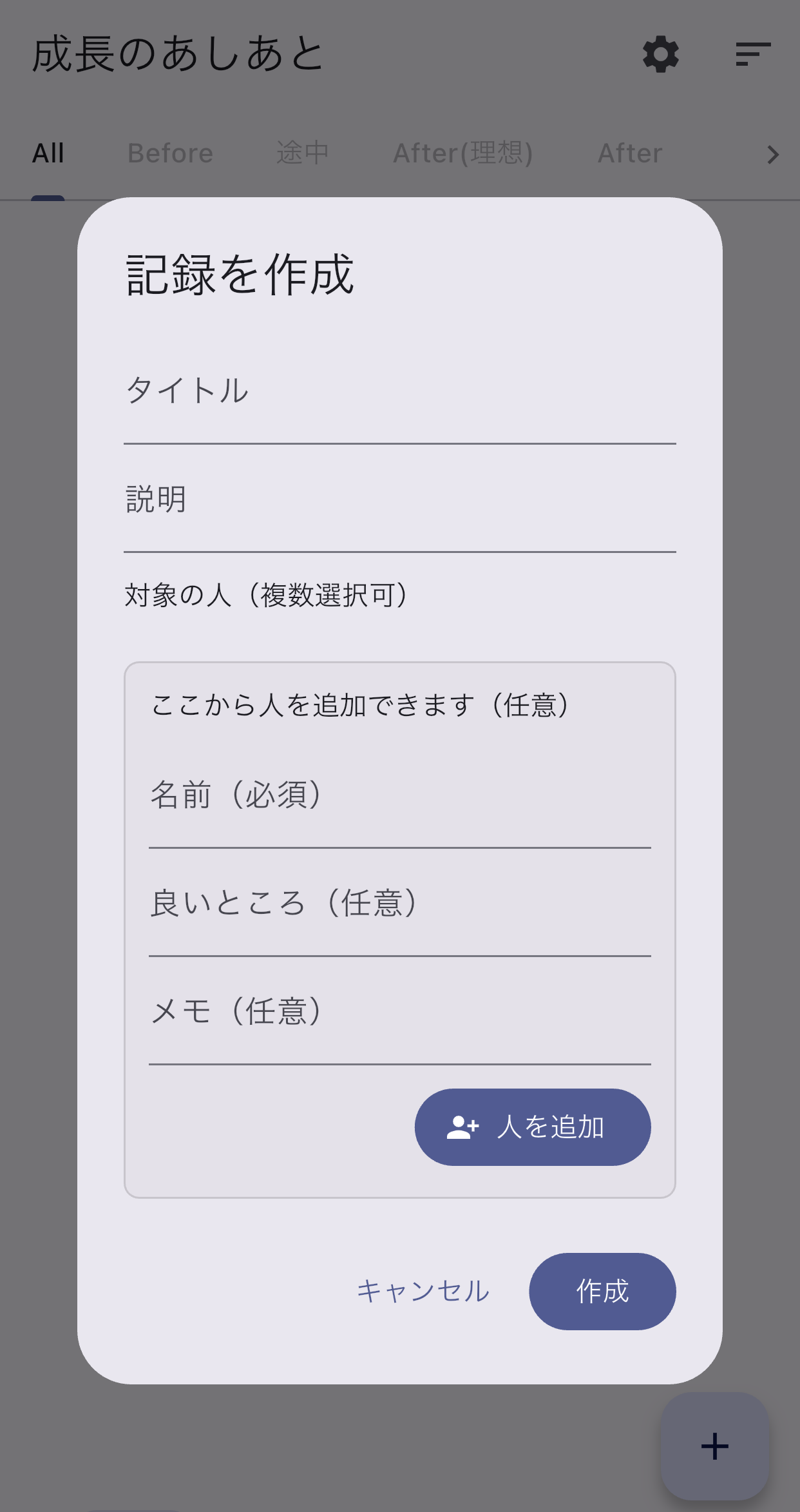Select the All tab
The width and height of the screenshot is (800, 1512).
[x=48, y=154]
